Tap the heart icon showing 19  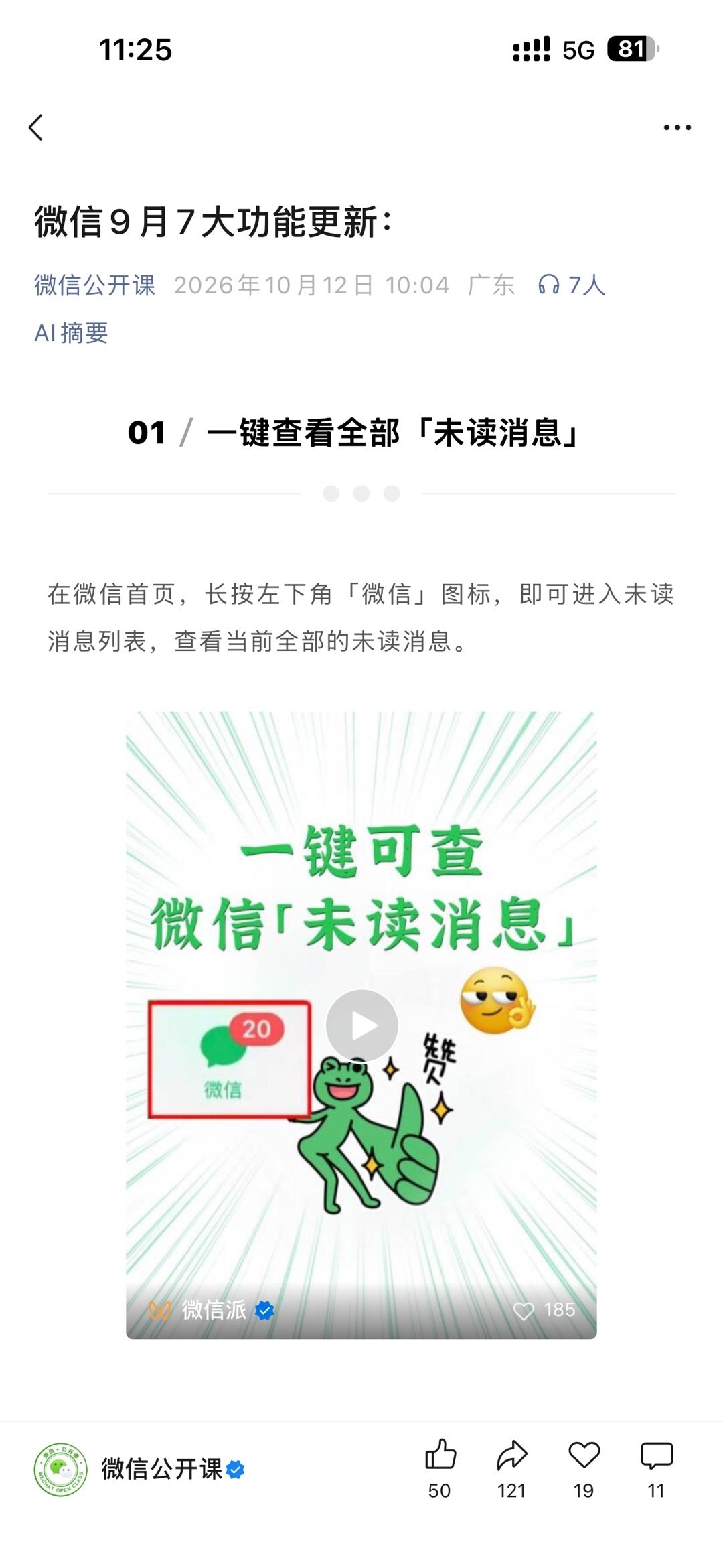[x=584, y=1468]
